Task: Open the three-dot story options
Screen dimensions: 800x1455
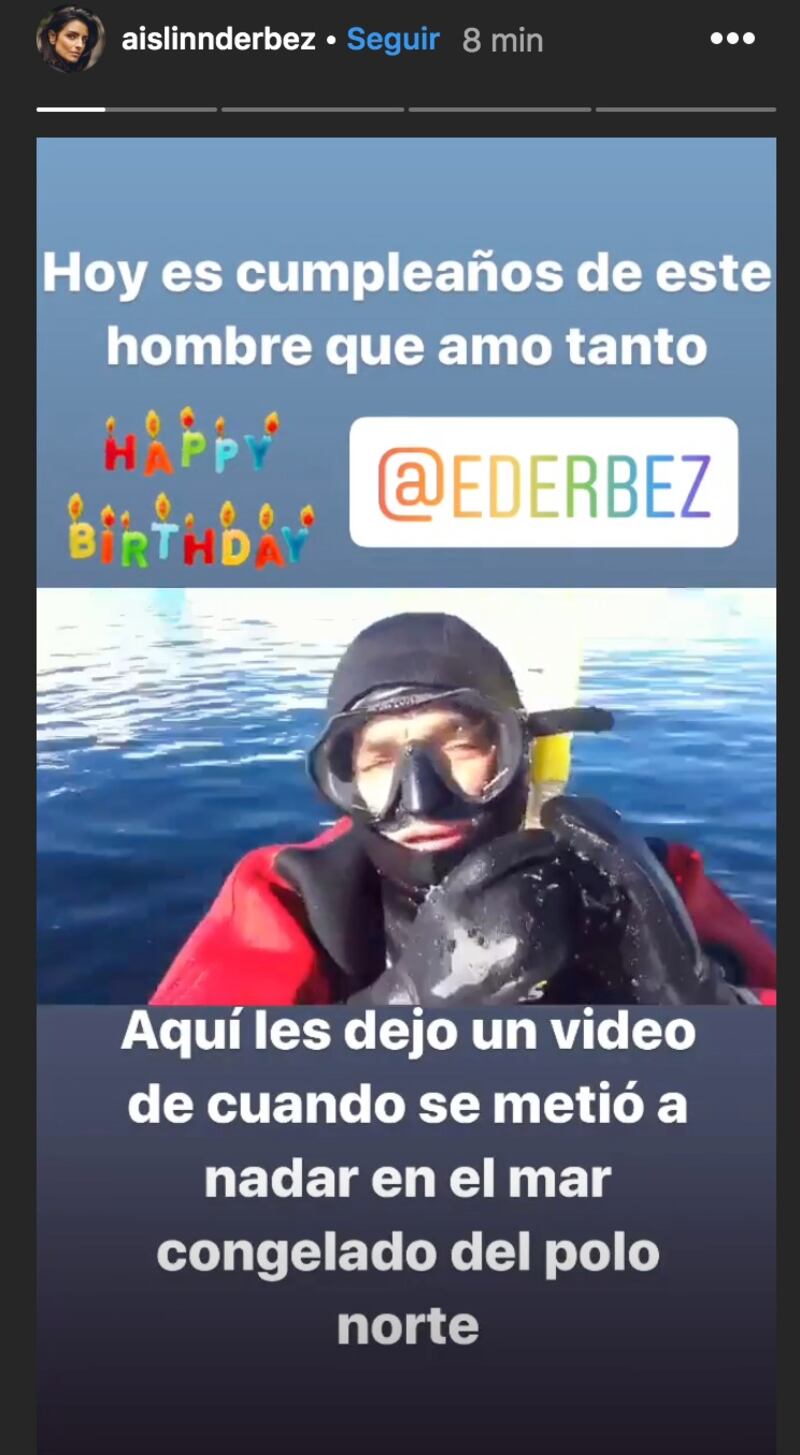Action: pyautogui.click(x=732, y=40)
